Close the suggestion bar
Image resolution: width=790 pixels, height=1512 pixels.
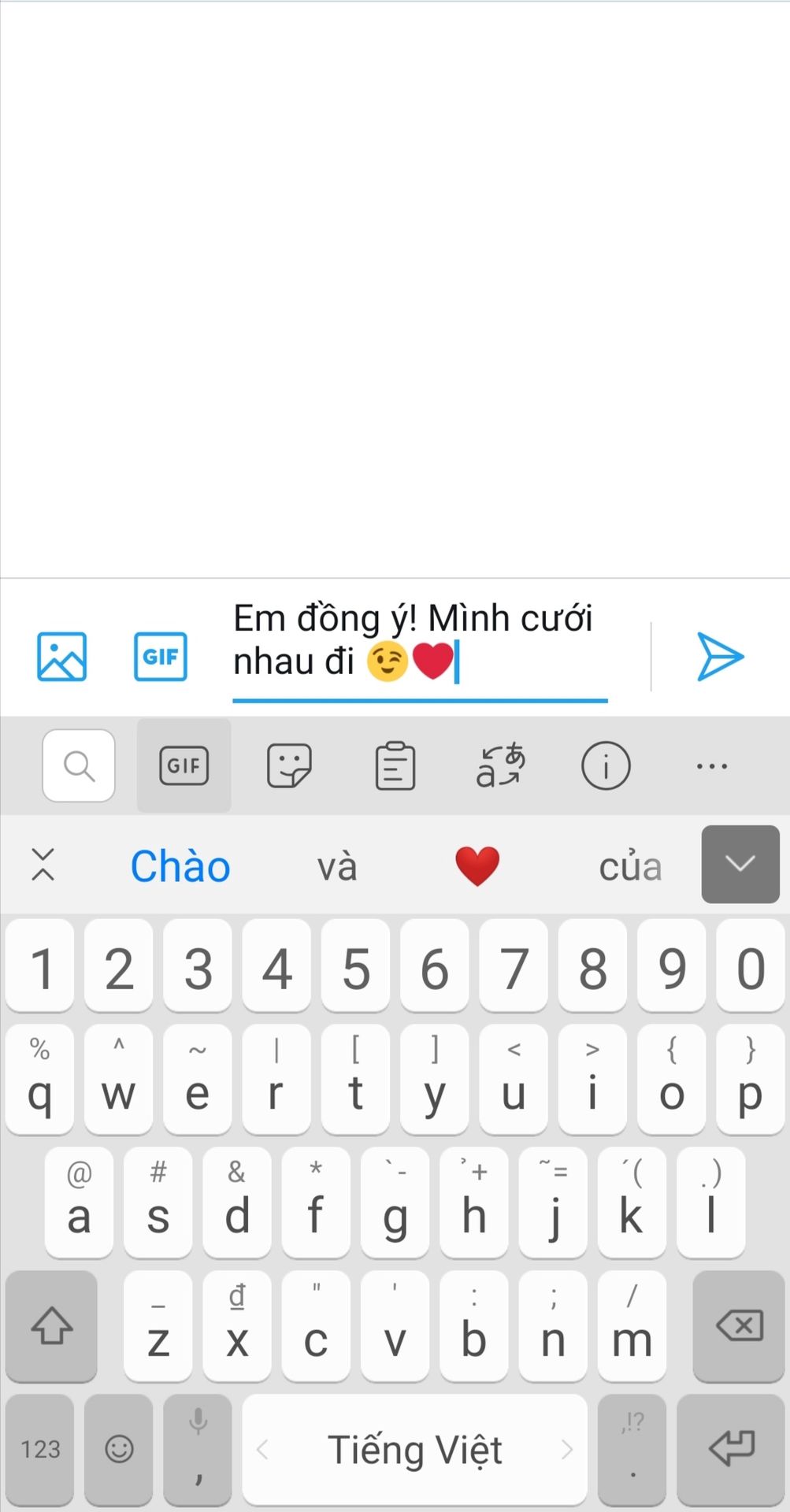tap(43, 864)
